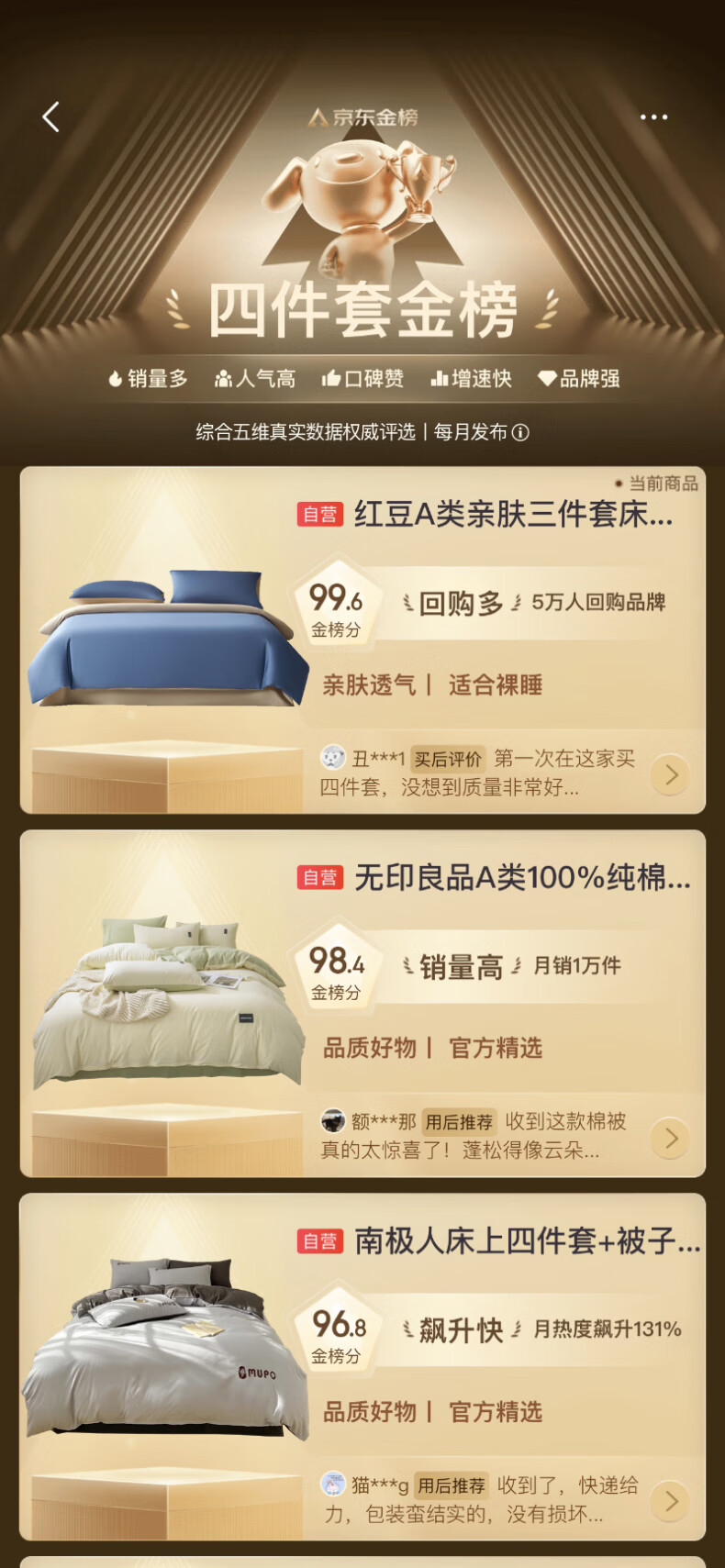Expand the review by 额***那 via arrow
Screen dimensions: 725x1568
coord(671,1138)
